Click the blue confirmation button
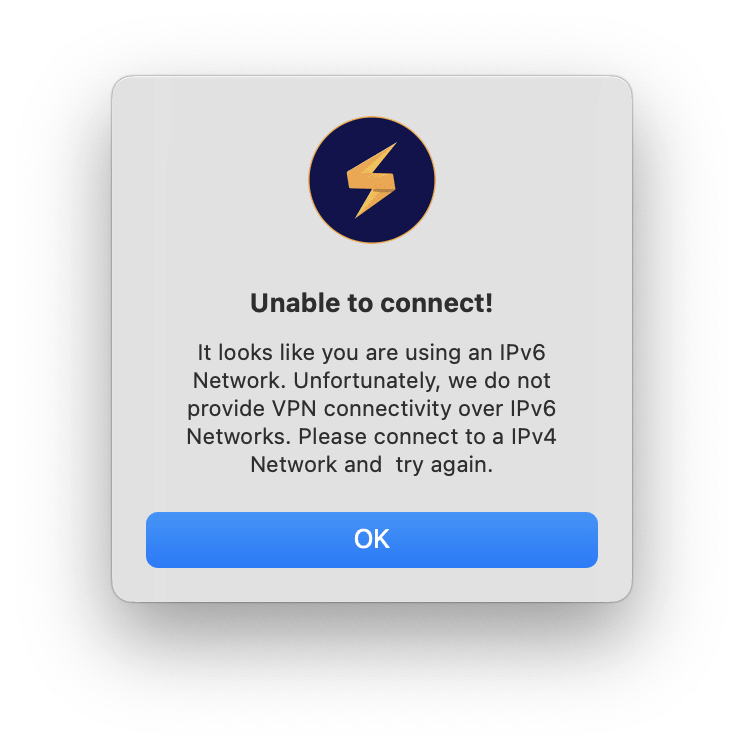This screenshot has height=750, width=744. (x=371, y=539)
